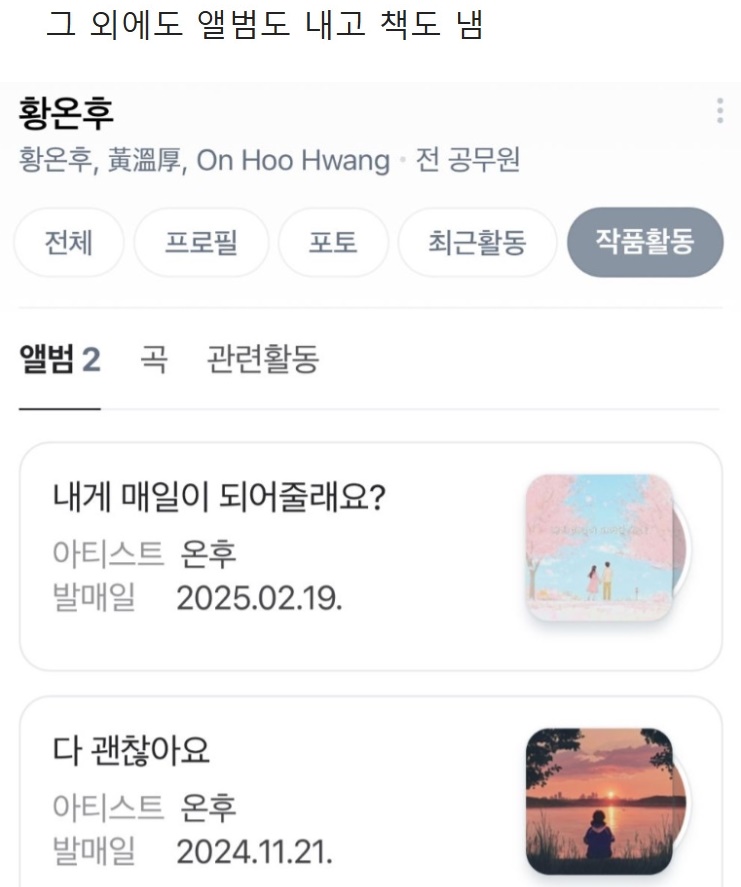Show the 최근활동 section
Screen dimensions: 741x887
point(477,242)
